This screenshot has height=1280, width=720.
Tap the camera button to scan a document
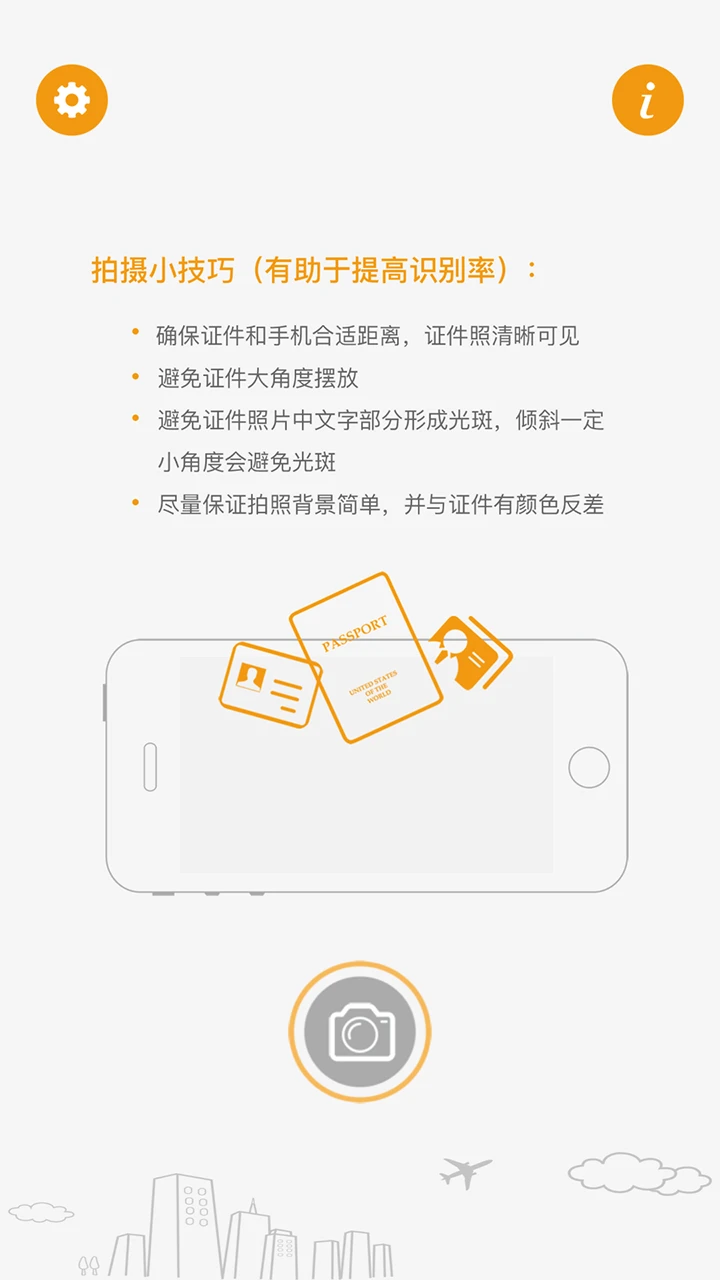coord(360,1031)
